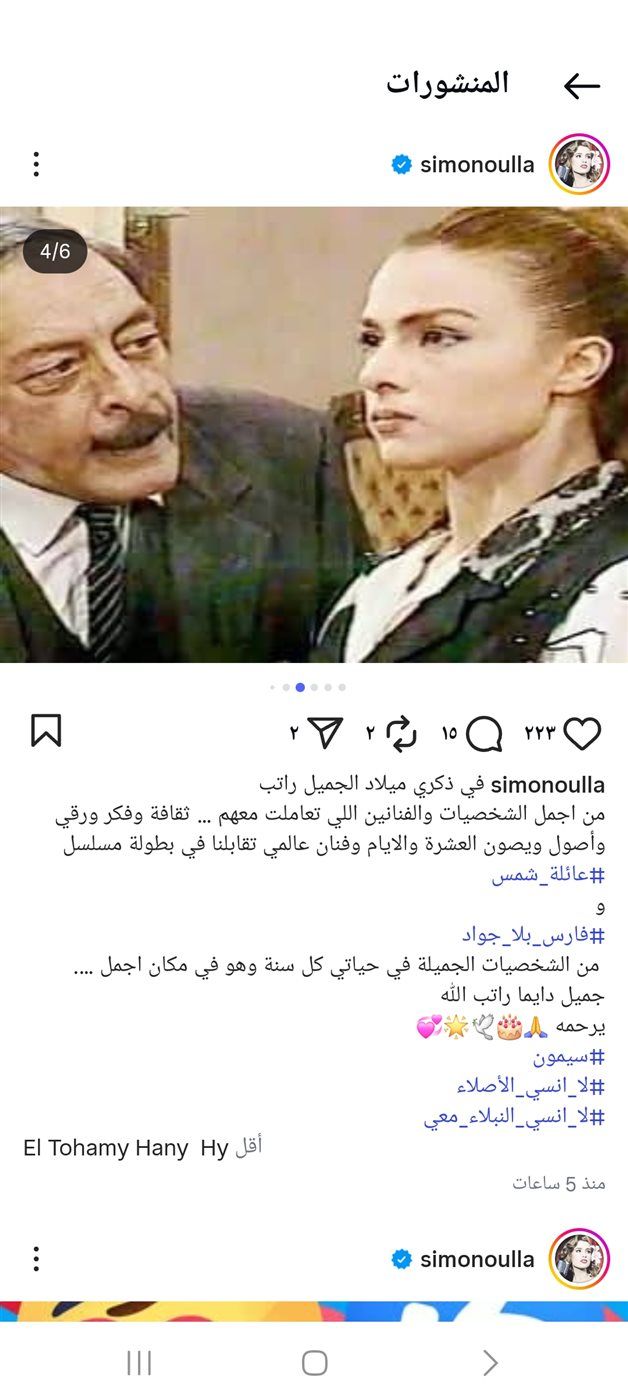The image size is (628, 1400).
Task: Like the post about Gamil Rateb
Action: [x=582, y=734]
